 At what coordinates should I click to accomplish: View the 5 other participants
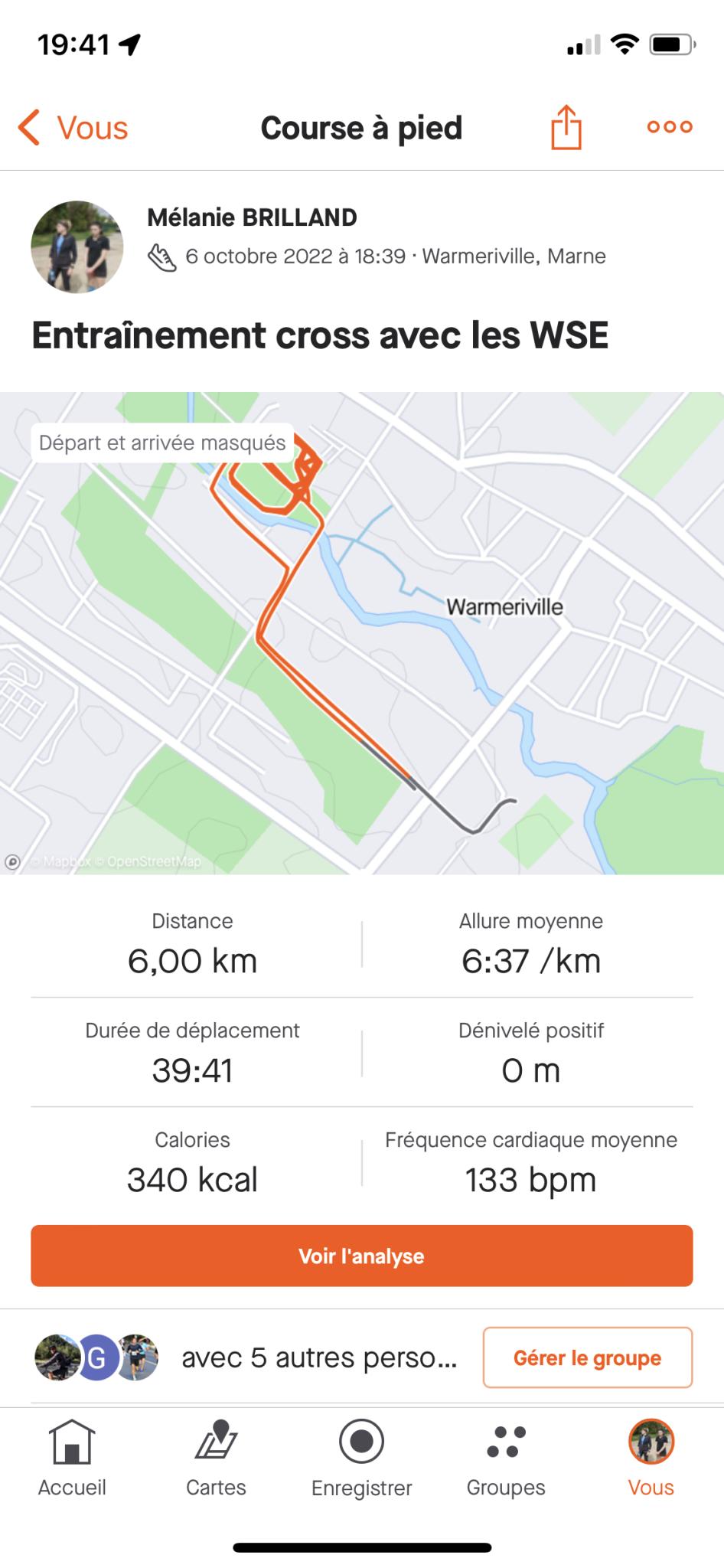tap(246, 1357)
